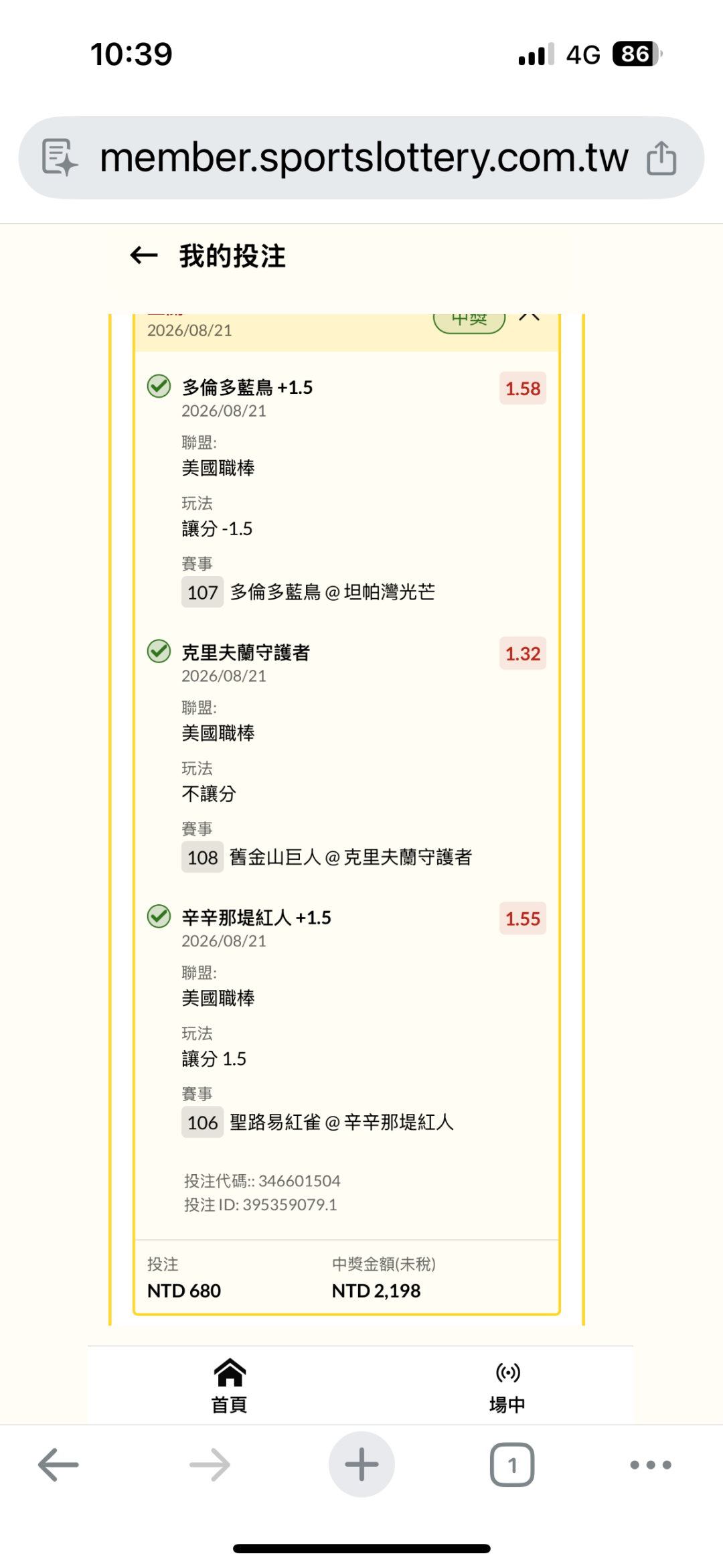Collapse the bet slip with the chevron
This screenshot has width=723, height=1568.
529,317
